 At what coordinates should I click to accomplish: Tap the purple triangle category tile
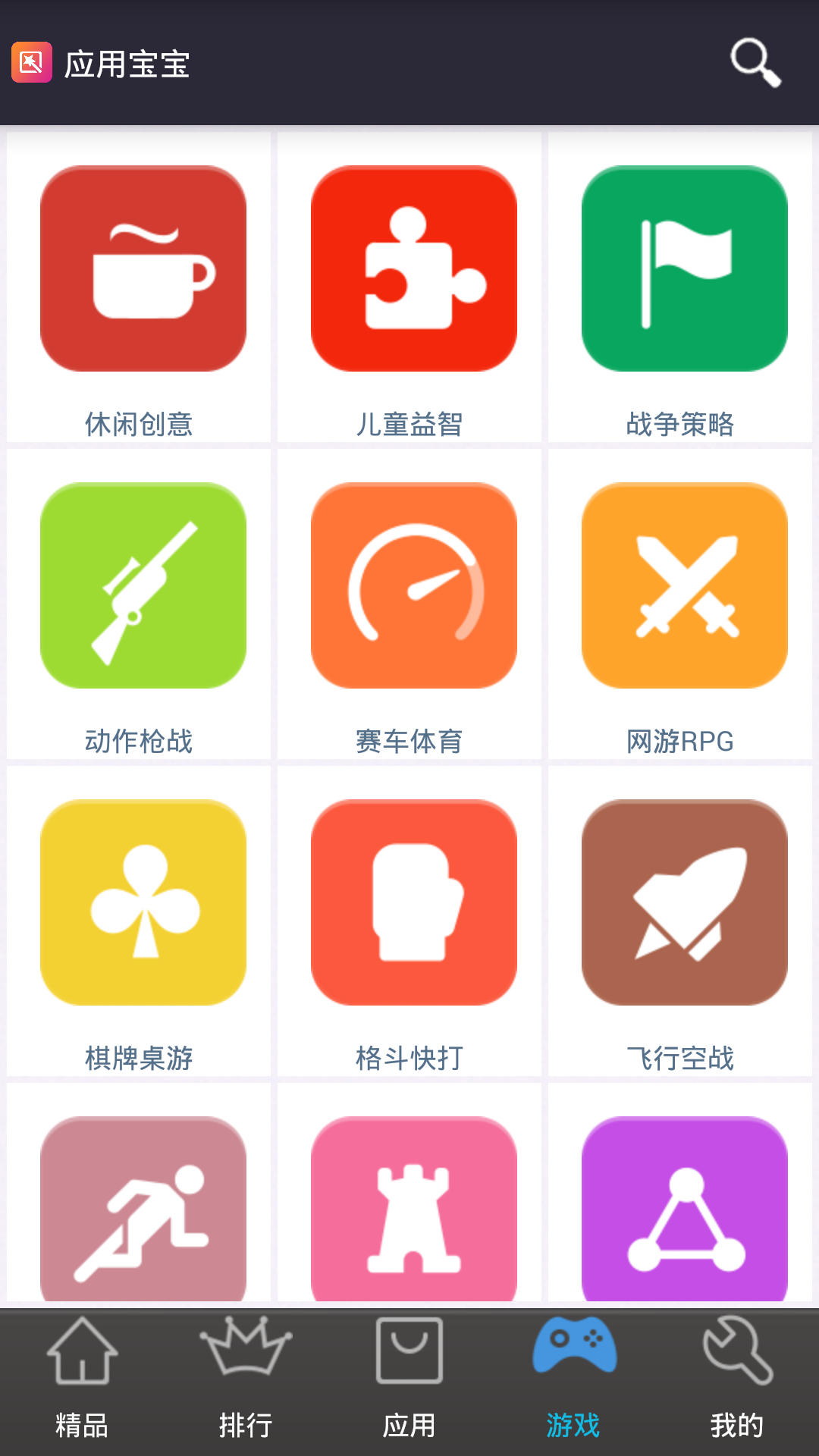680,1193
